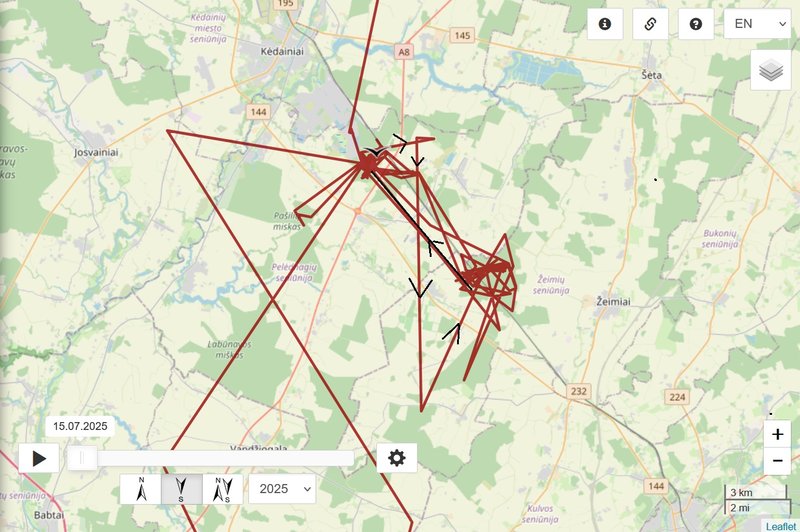800x532 pixels.
Task: Open the map layers selector
Action: (x=770, y=71)
